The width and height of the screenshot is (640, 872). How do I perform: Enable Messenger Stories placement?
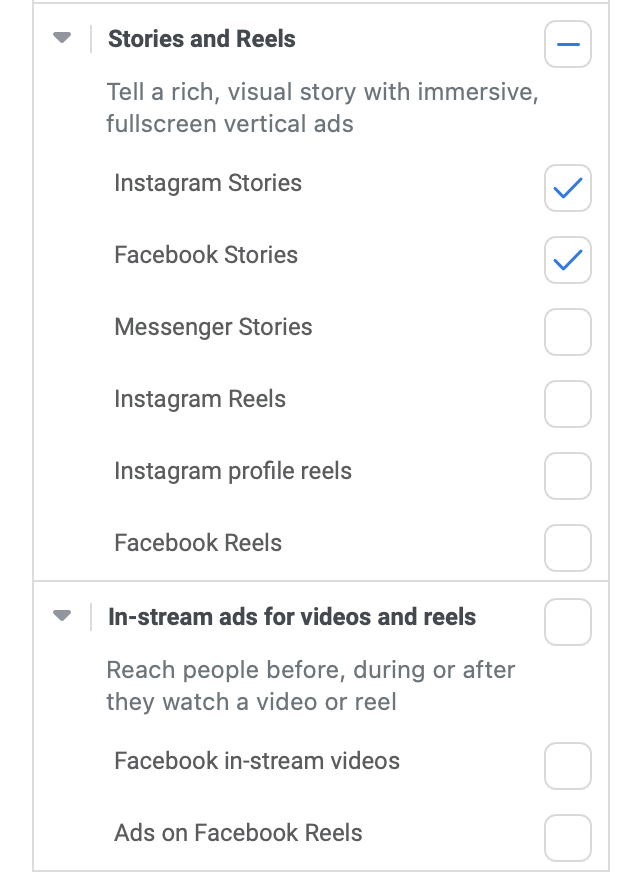[568, 333]
